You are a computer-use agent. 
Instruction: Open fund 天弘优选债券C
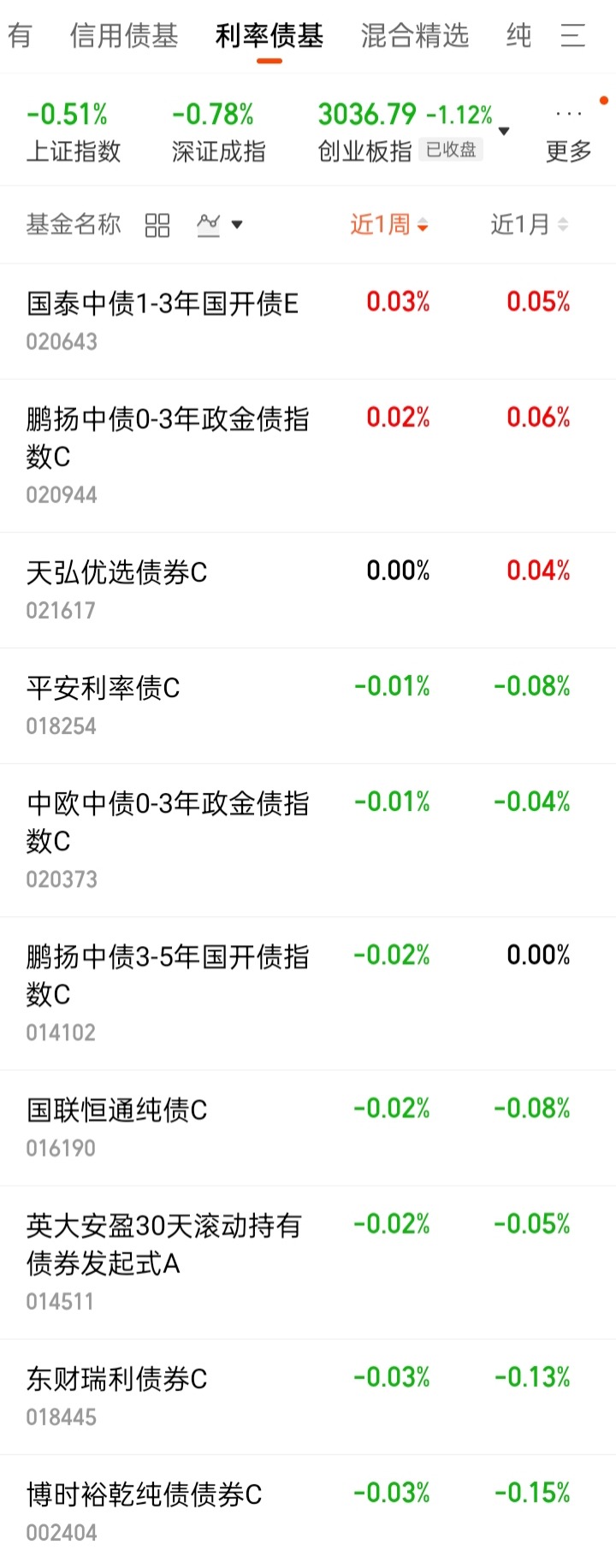(117, 589)
